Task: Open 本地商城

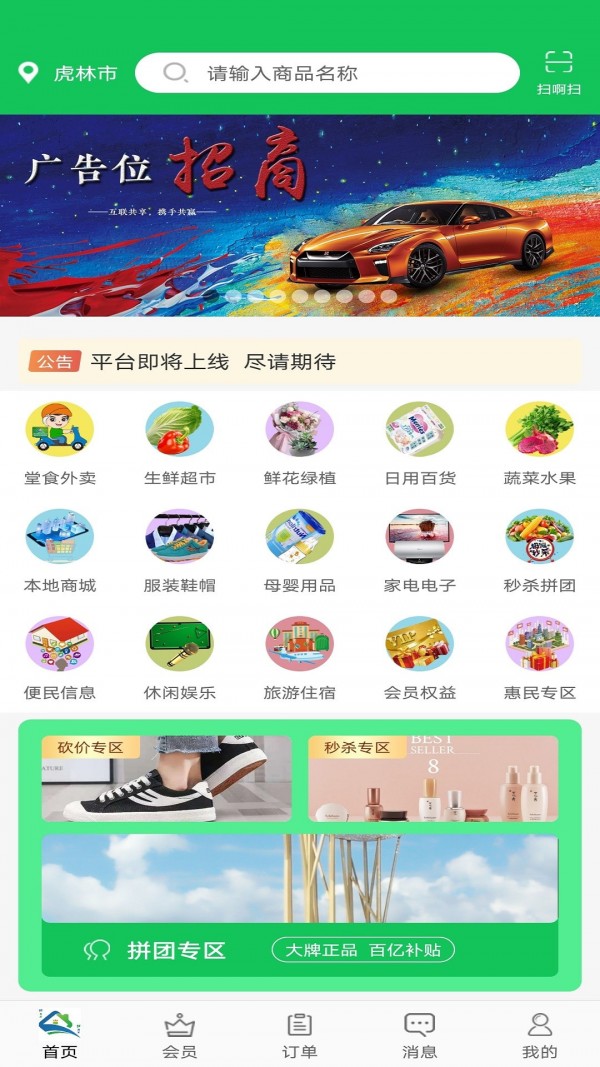Action: pyautogui.click(x=60, y=550)
